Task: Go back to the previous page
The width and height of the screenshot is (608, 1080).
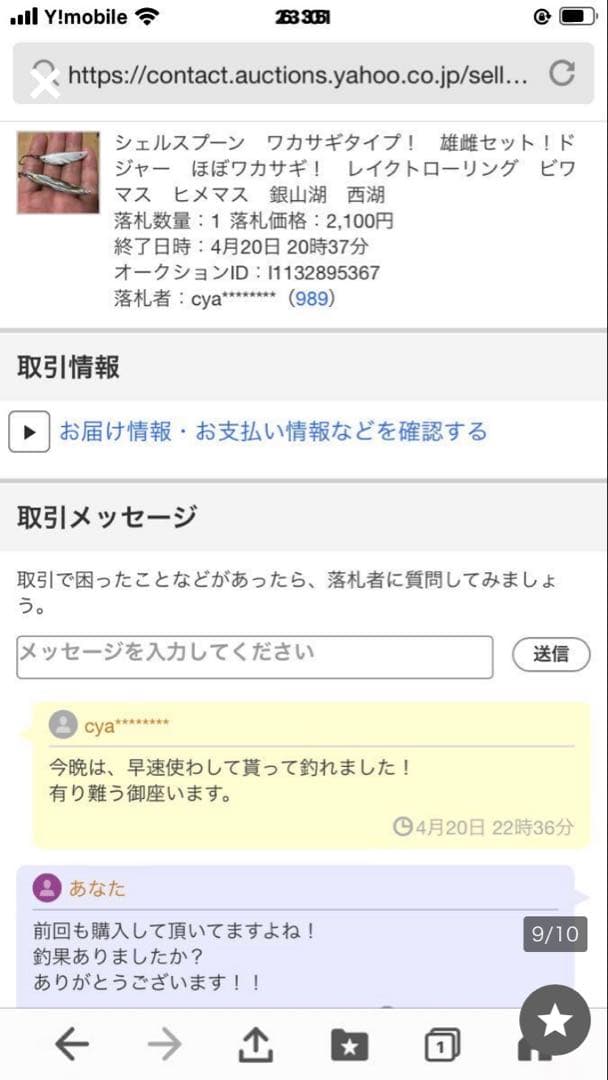Action: tap(72, 1045)
